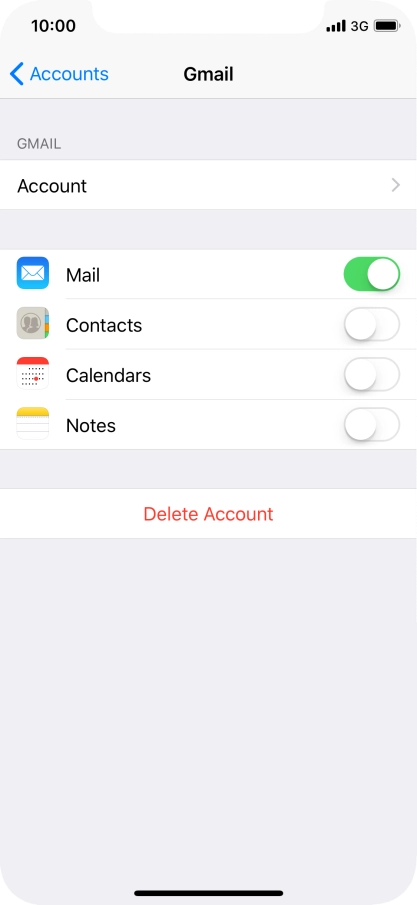Enable Notes for Gmail
This screenshot has height=905, width=417.
click(x=371, y=425)
